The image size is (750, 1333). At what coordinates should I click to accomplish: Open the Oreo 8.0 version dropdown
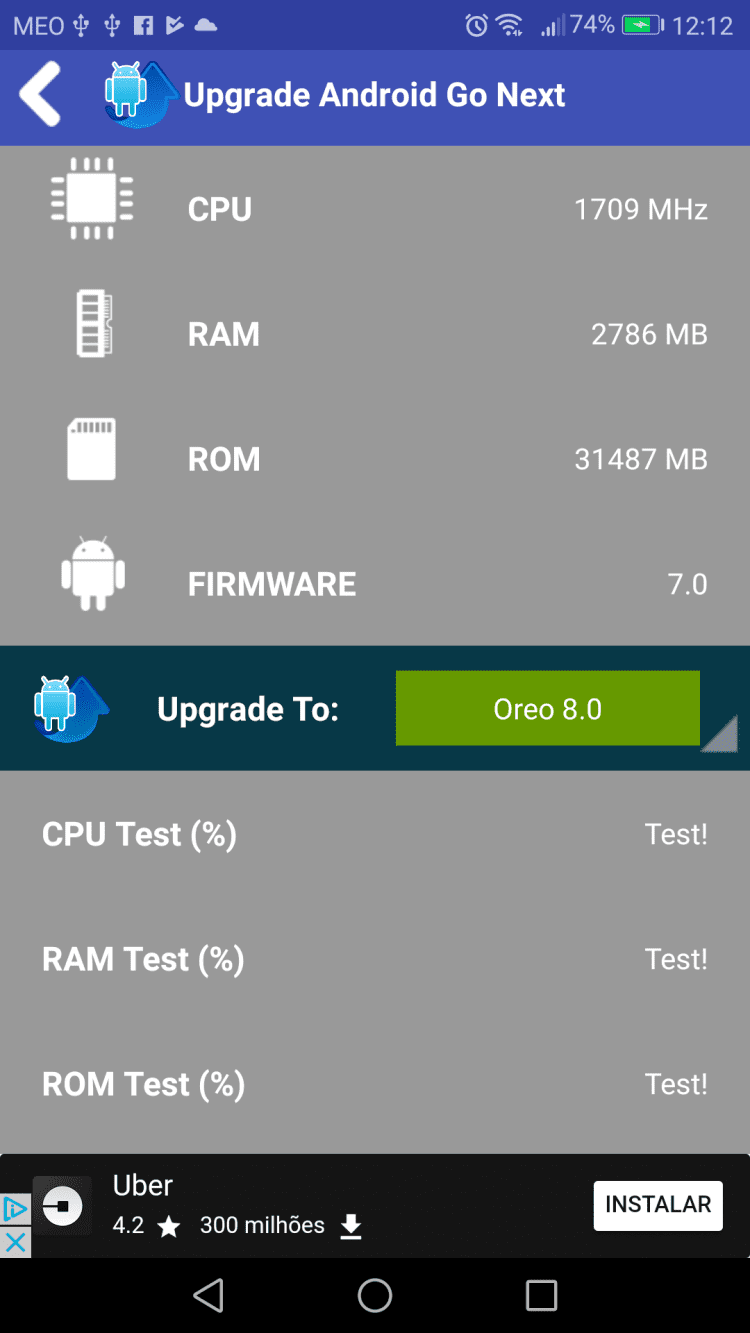548,709
